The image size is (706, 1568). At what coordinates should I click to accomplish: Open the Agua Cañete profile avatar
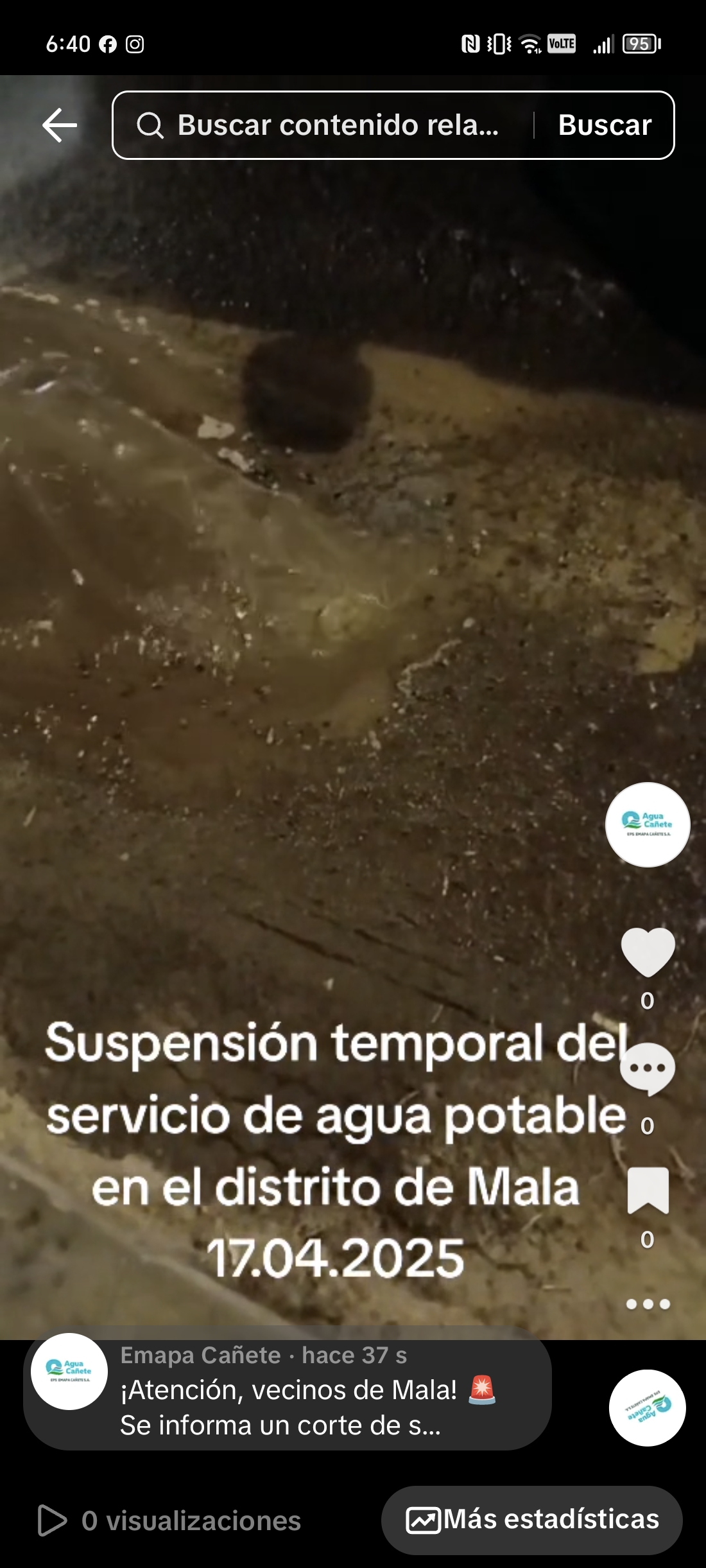(x=648, y=824)
